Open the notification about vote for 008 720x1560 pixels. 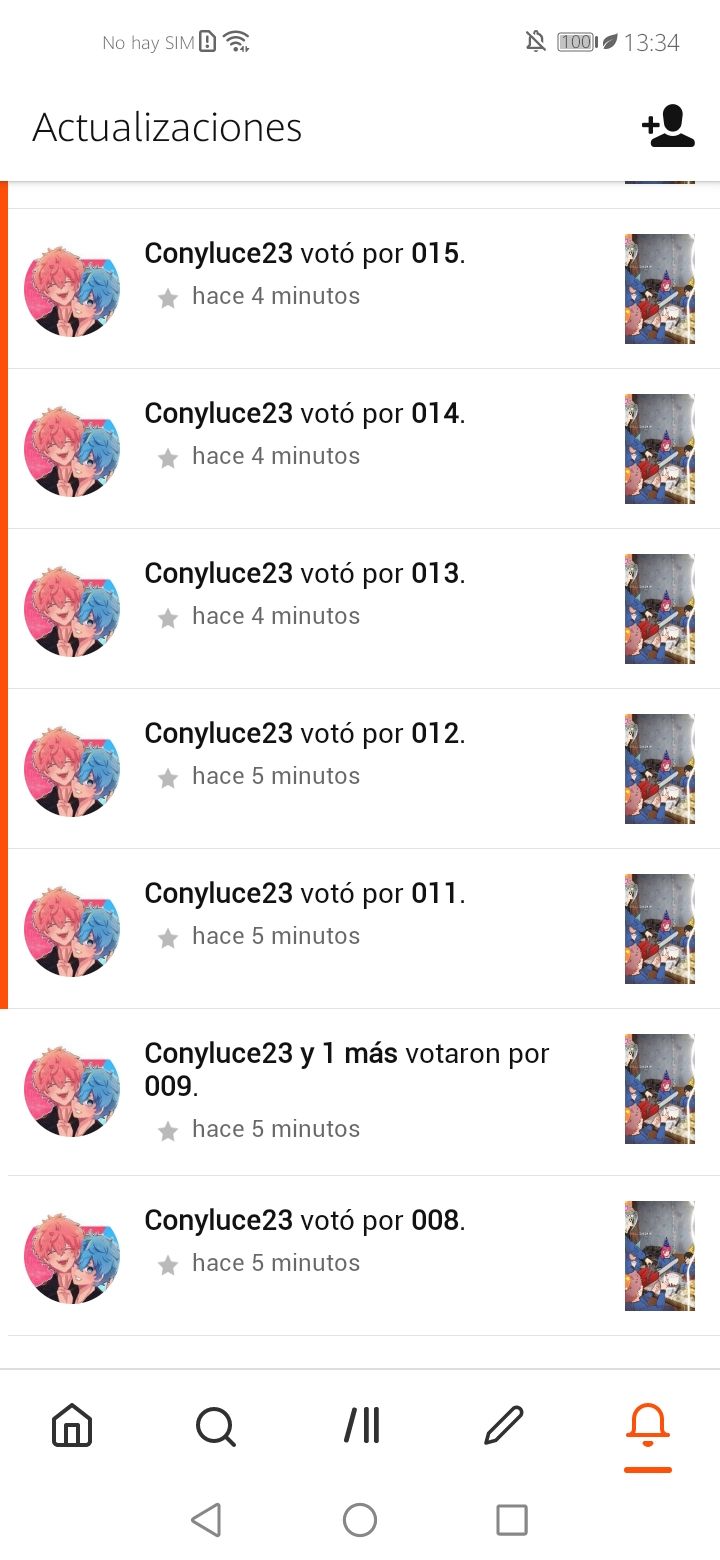click(x=364, y=1256)
